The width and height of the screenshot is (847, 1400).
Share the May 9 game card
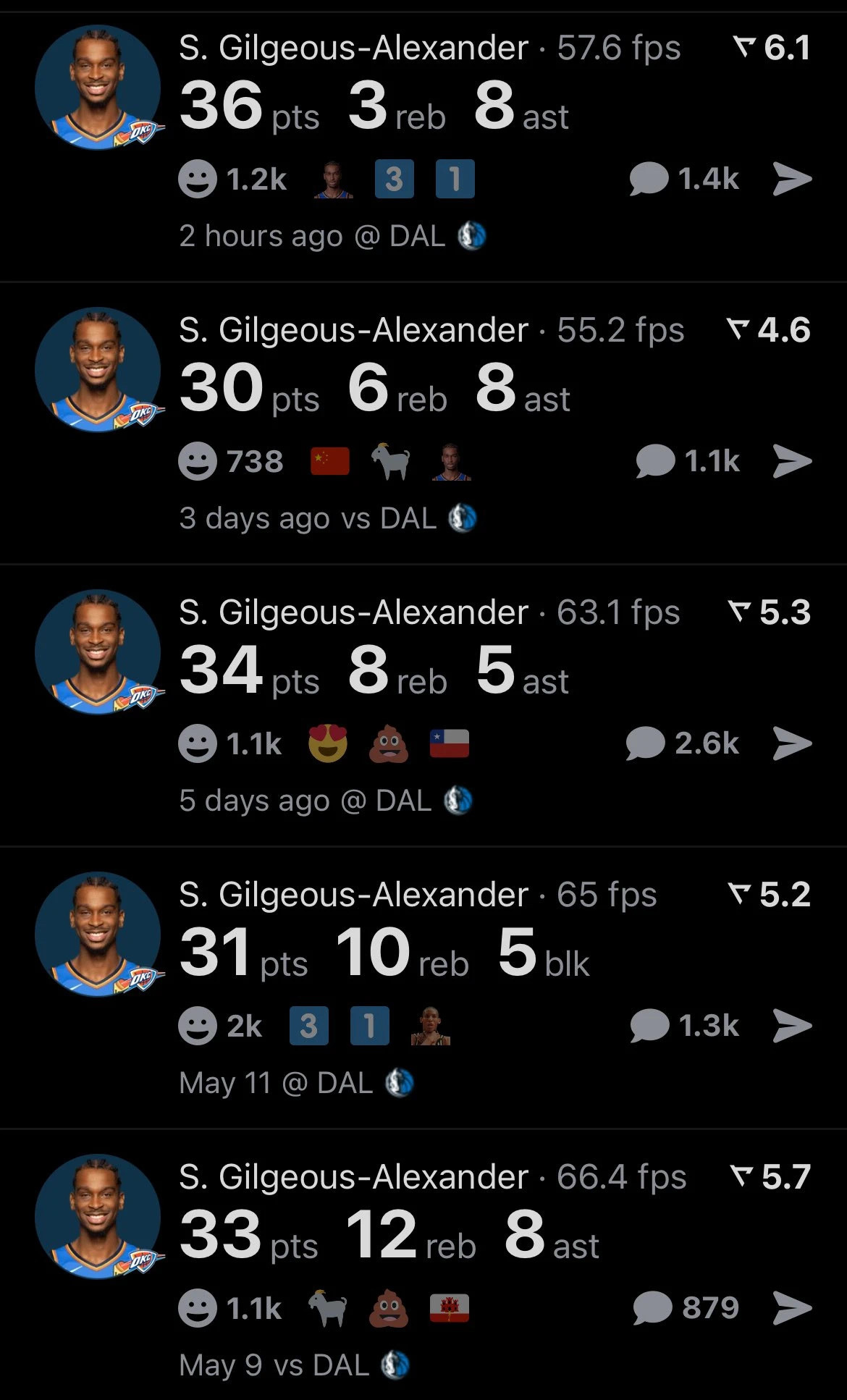[792, 1308]
